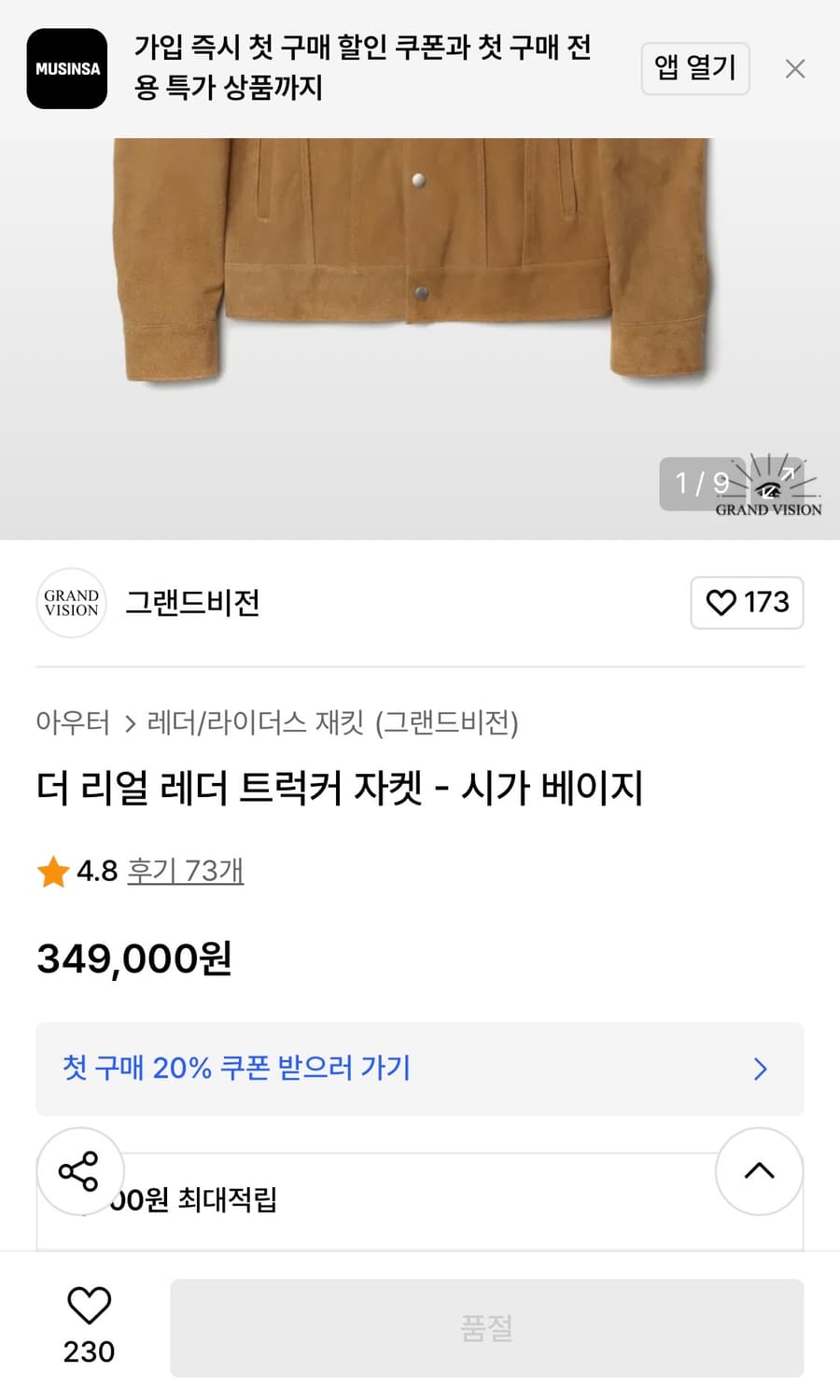Click the GRAND VISION brand profile logo
Image resolution: width=840 pixels, height=1400 pixels.
[71, 604]
